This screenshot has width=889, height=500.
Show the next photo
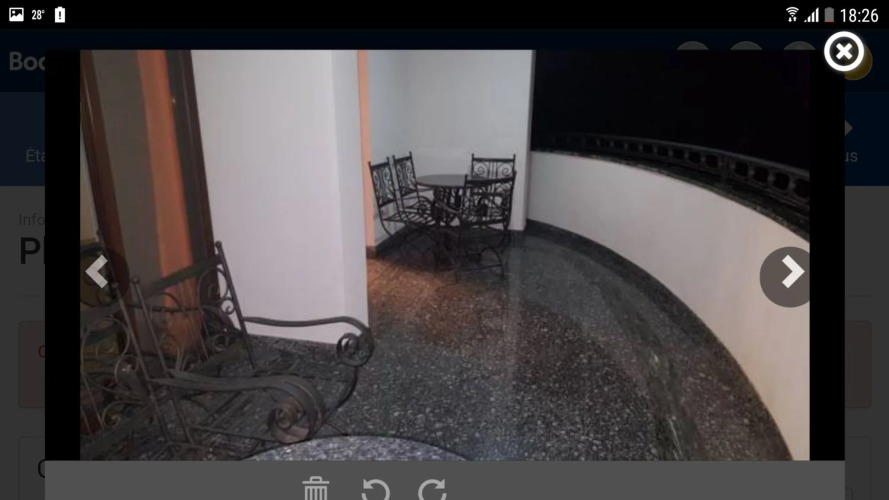(x=789, y=273)
